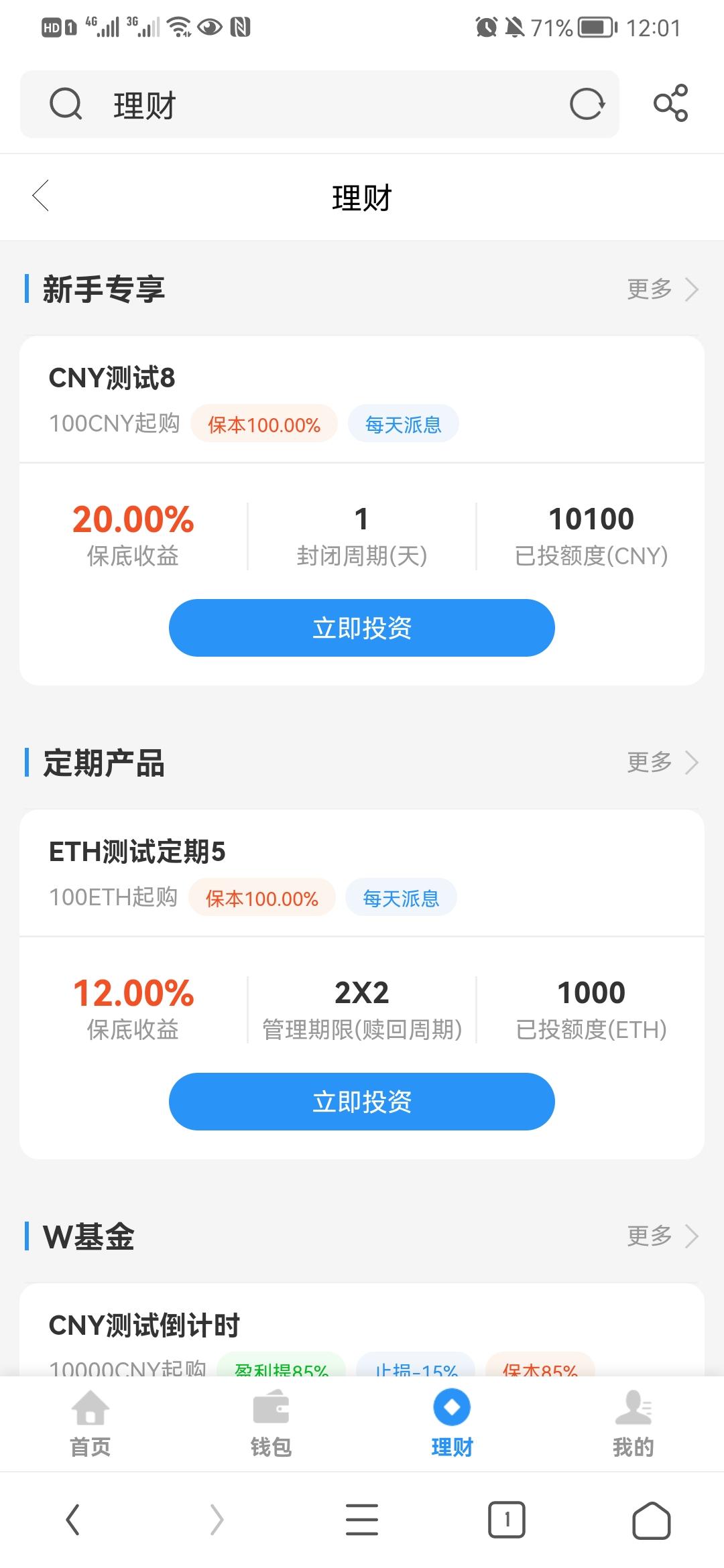
Task: Select the 理财 tab in the bottom bar
Action: pyautogui.click(x=452, y=1425)
